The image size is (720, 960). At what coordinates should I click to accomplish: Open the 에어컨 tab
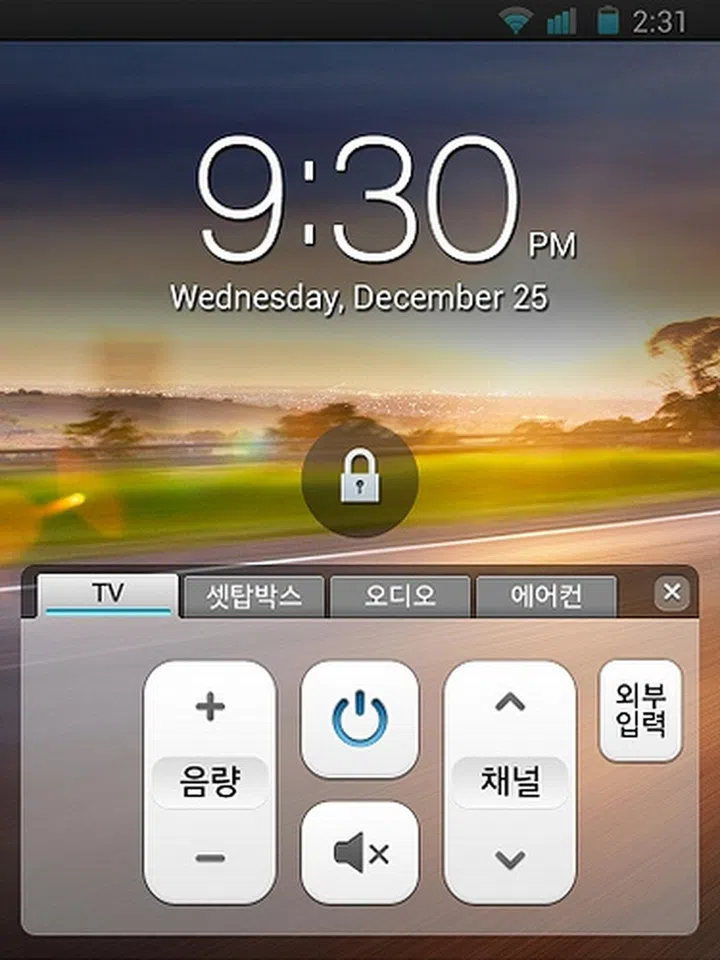[x=546, y=597]
